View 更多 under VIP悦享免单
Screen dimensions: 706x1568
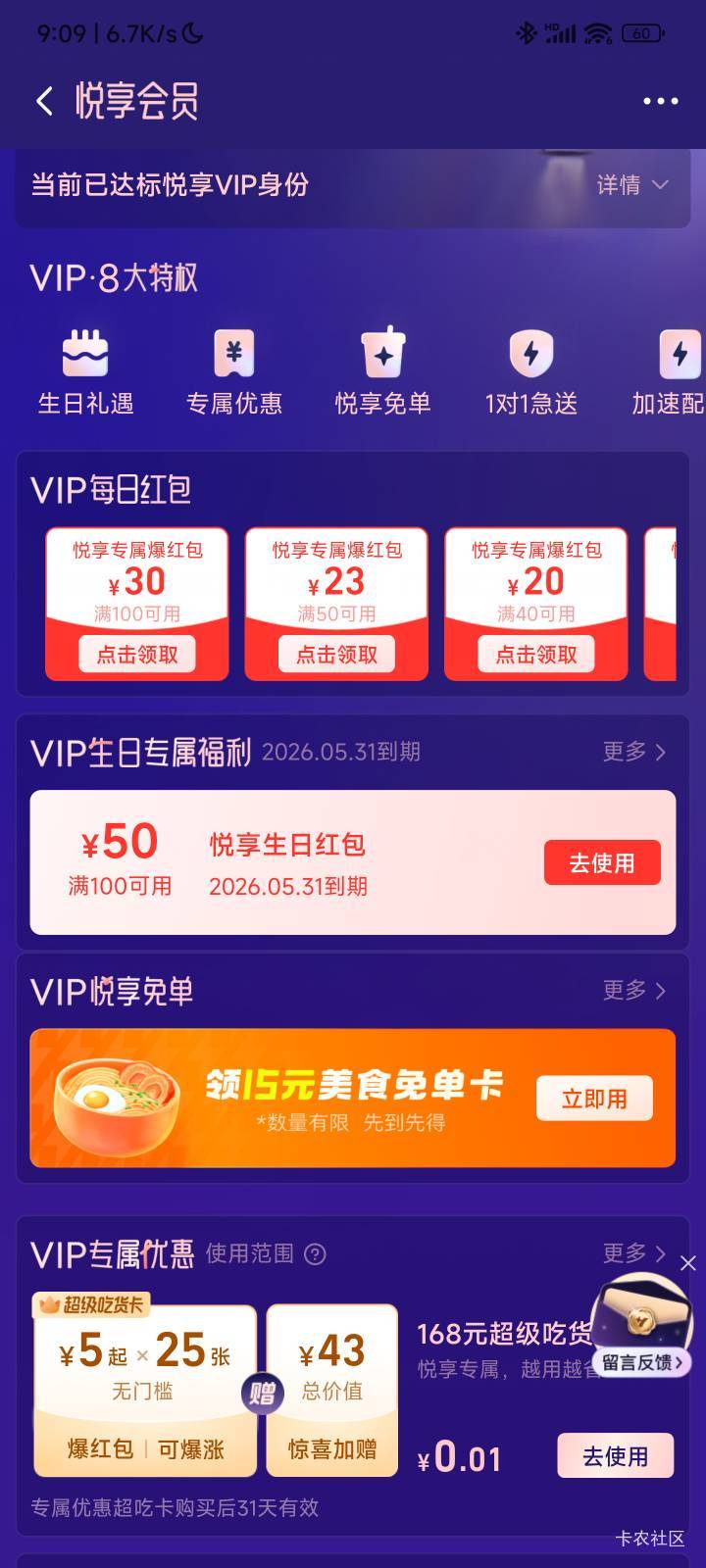[634, 991]
